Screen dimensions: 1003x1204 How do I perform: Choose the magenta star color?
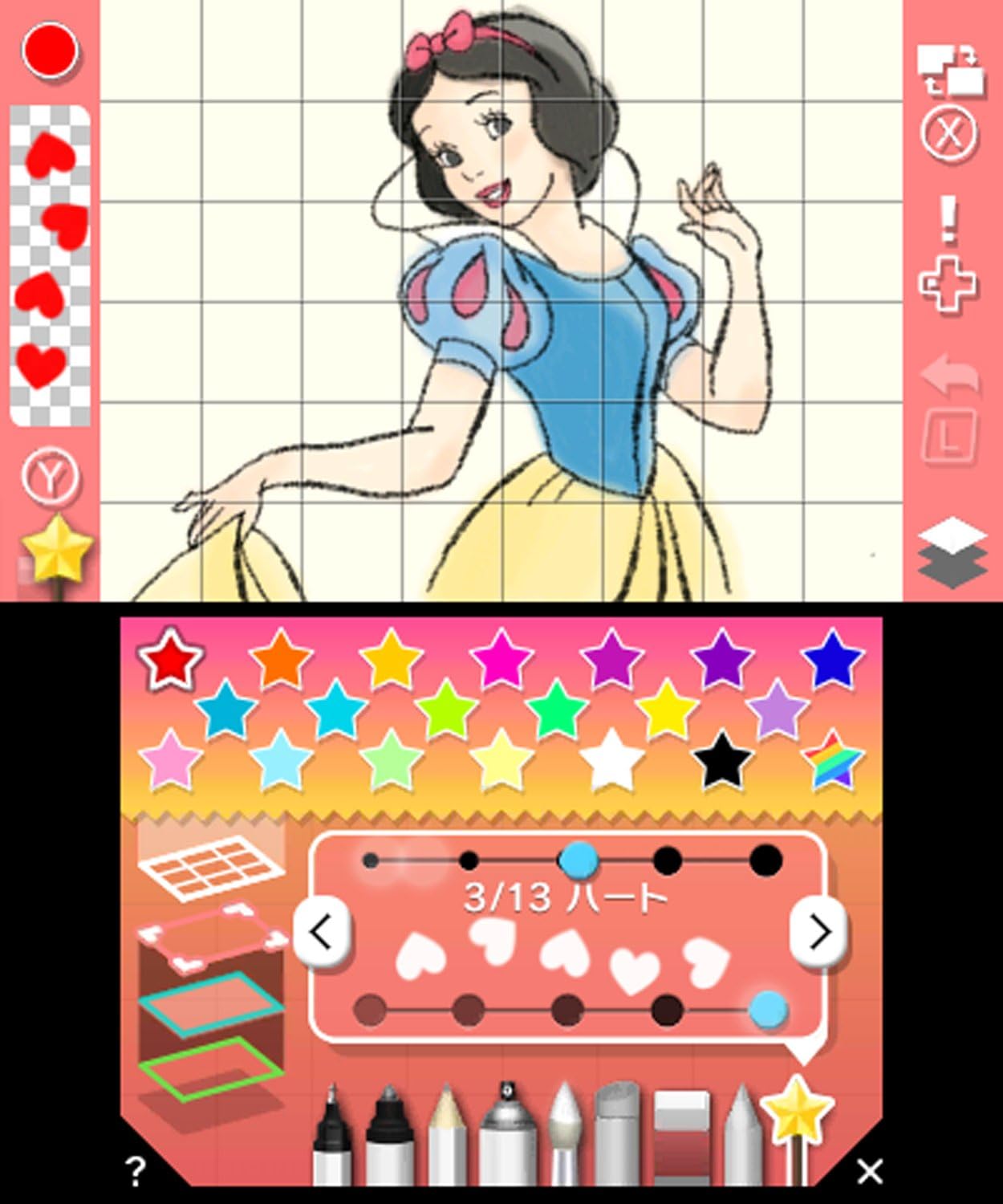pyautogui.click(x=501, y=660)
